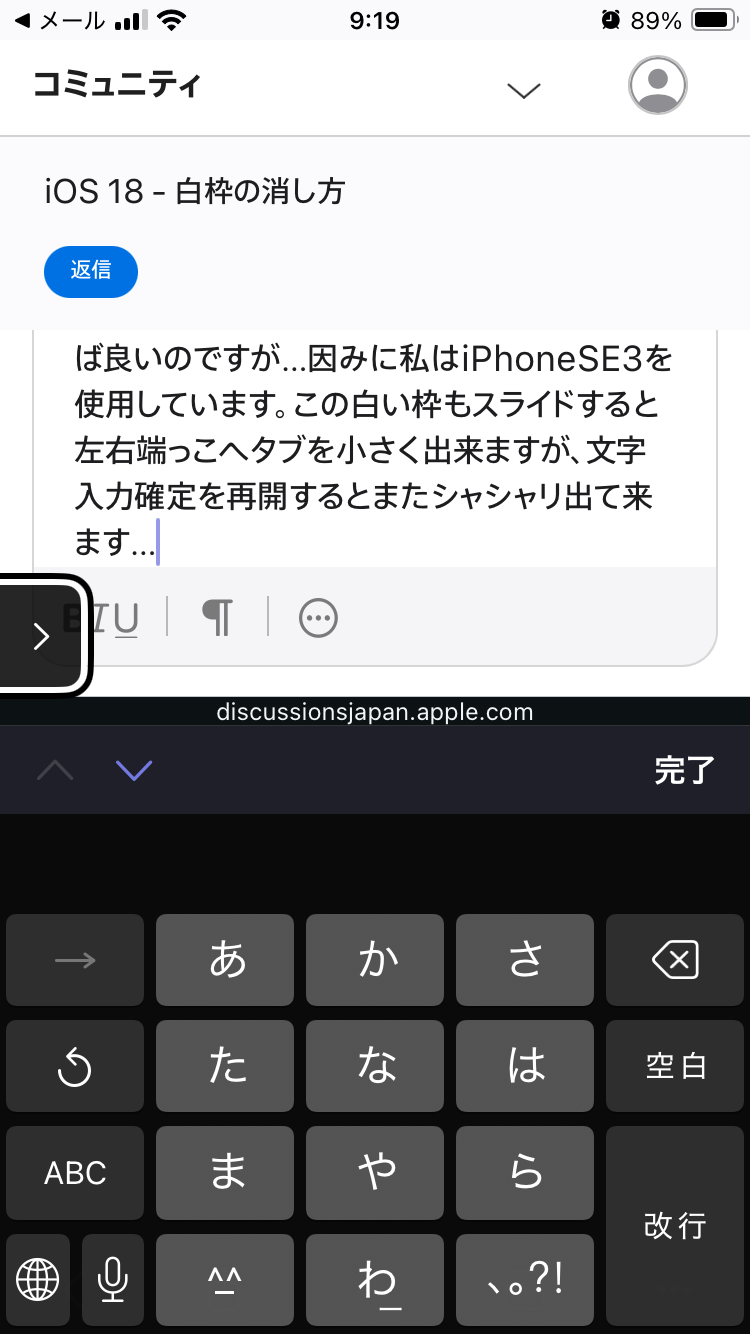Viewport: 750px width, 1334px height.
Task: Tap 完了 to dismiss the keyboard
Action: pyautogui.click(x=684, y=770)
